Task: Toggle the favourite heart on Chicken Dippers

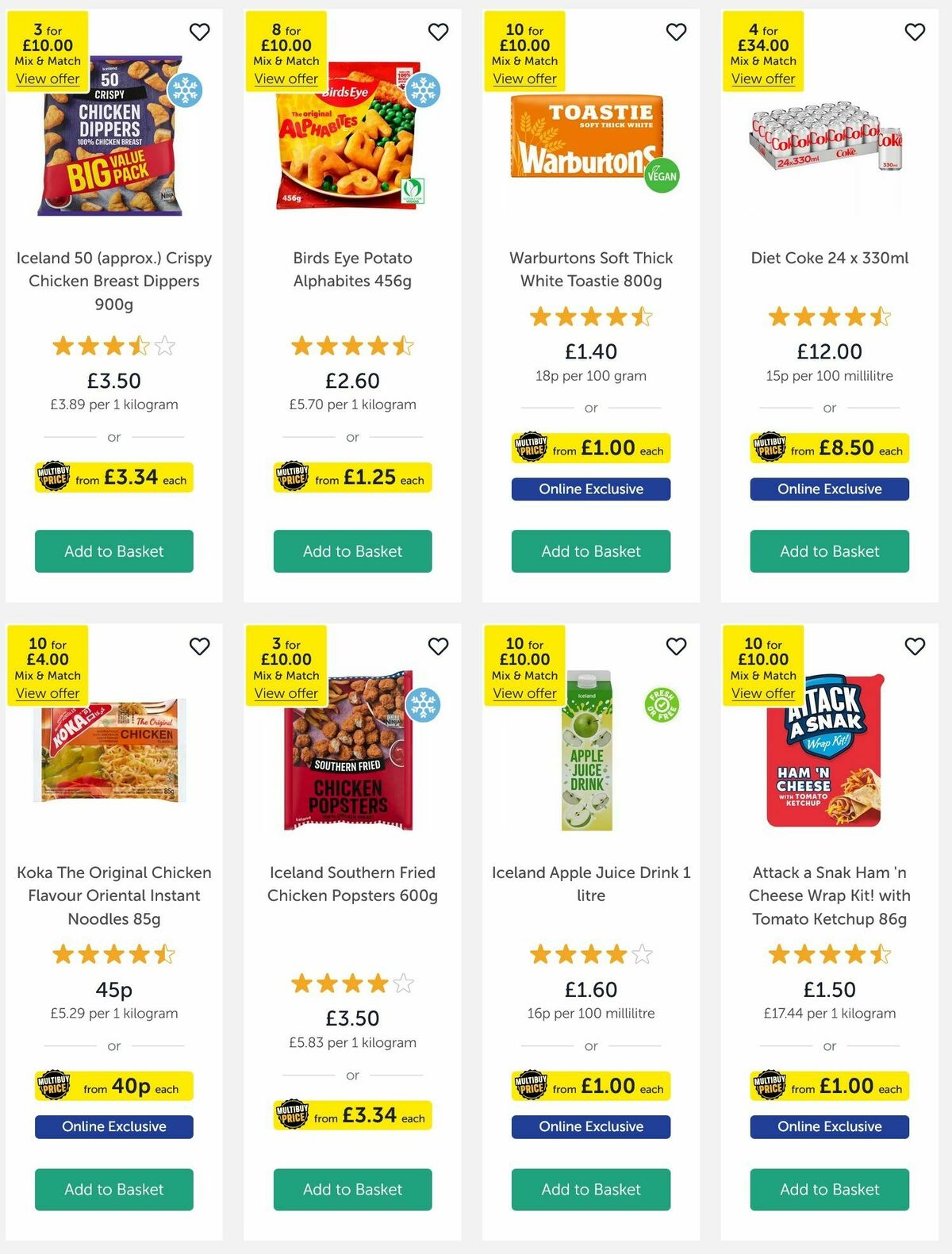Action: [199, 32]
